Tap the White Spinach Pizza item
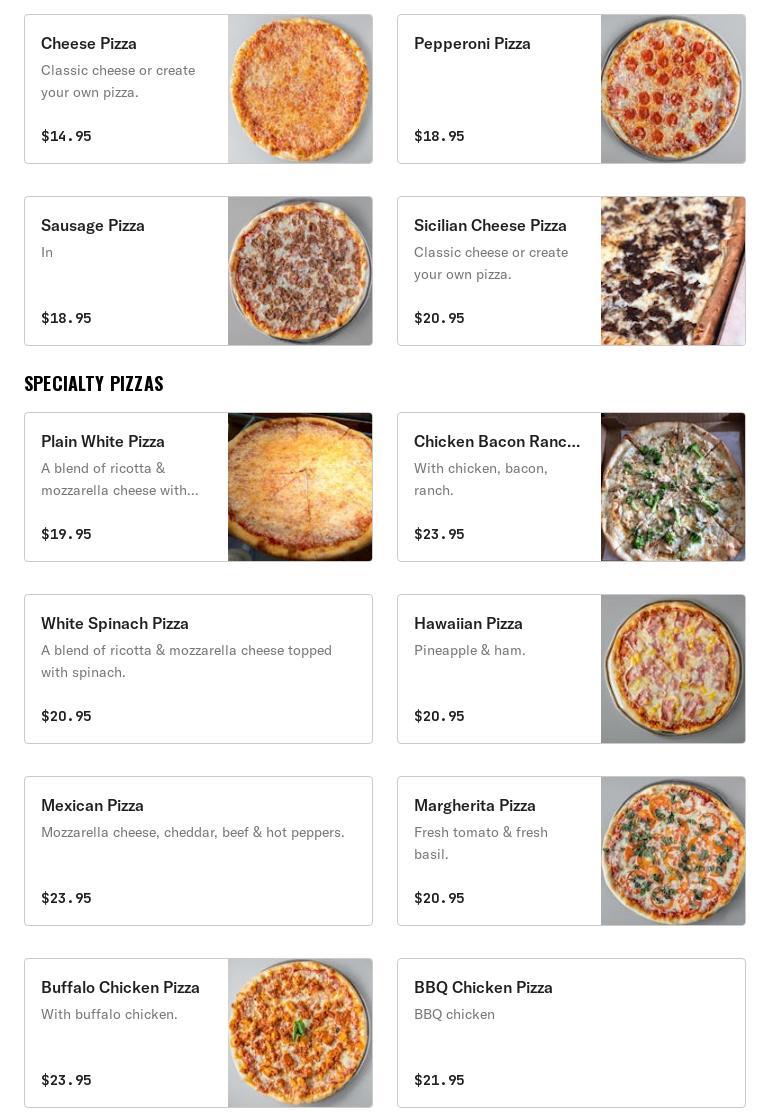This screenshot has height=1114, width=770. [x=198, y=669]
